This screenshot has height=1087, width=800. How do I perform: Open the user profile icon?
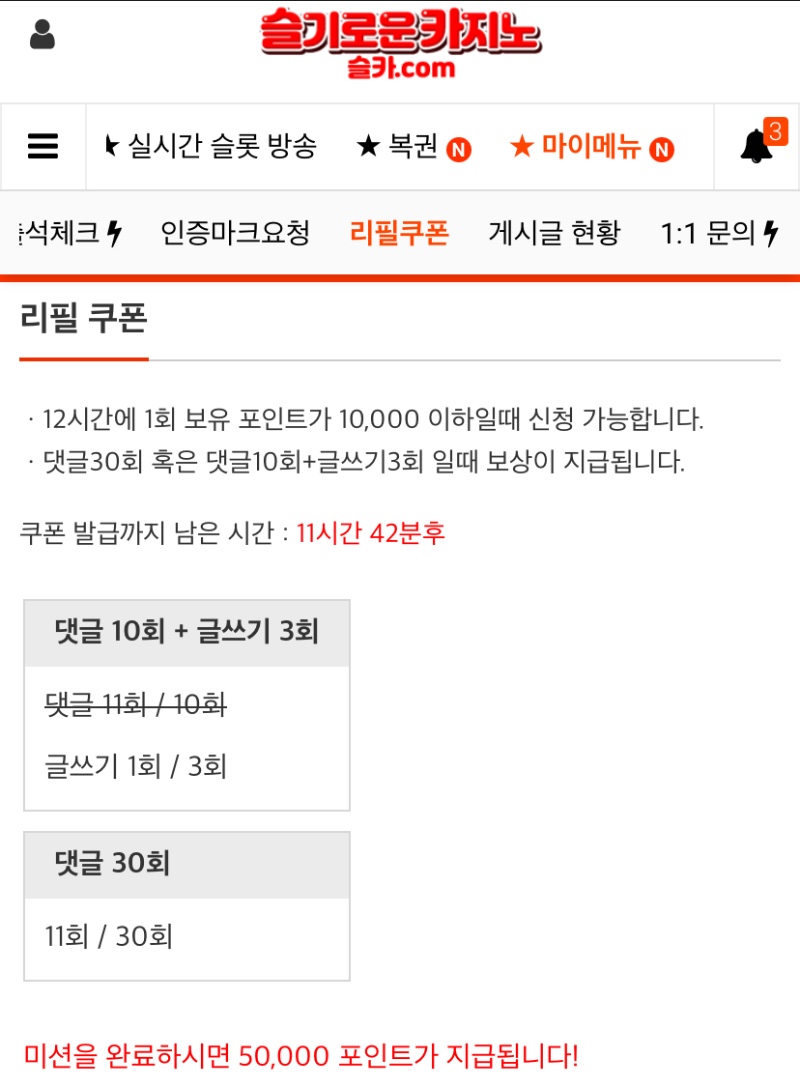pyautogui.click(x=42, y=35)
